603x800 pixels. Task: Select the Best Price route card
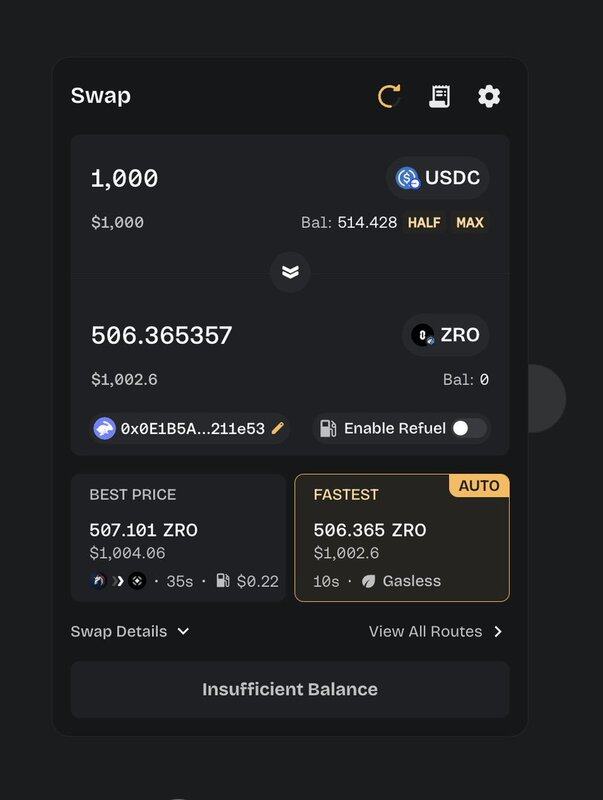[178, 538]
